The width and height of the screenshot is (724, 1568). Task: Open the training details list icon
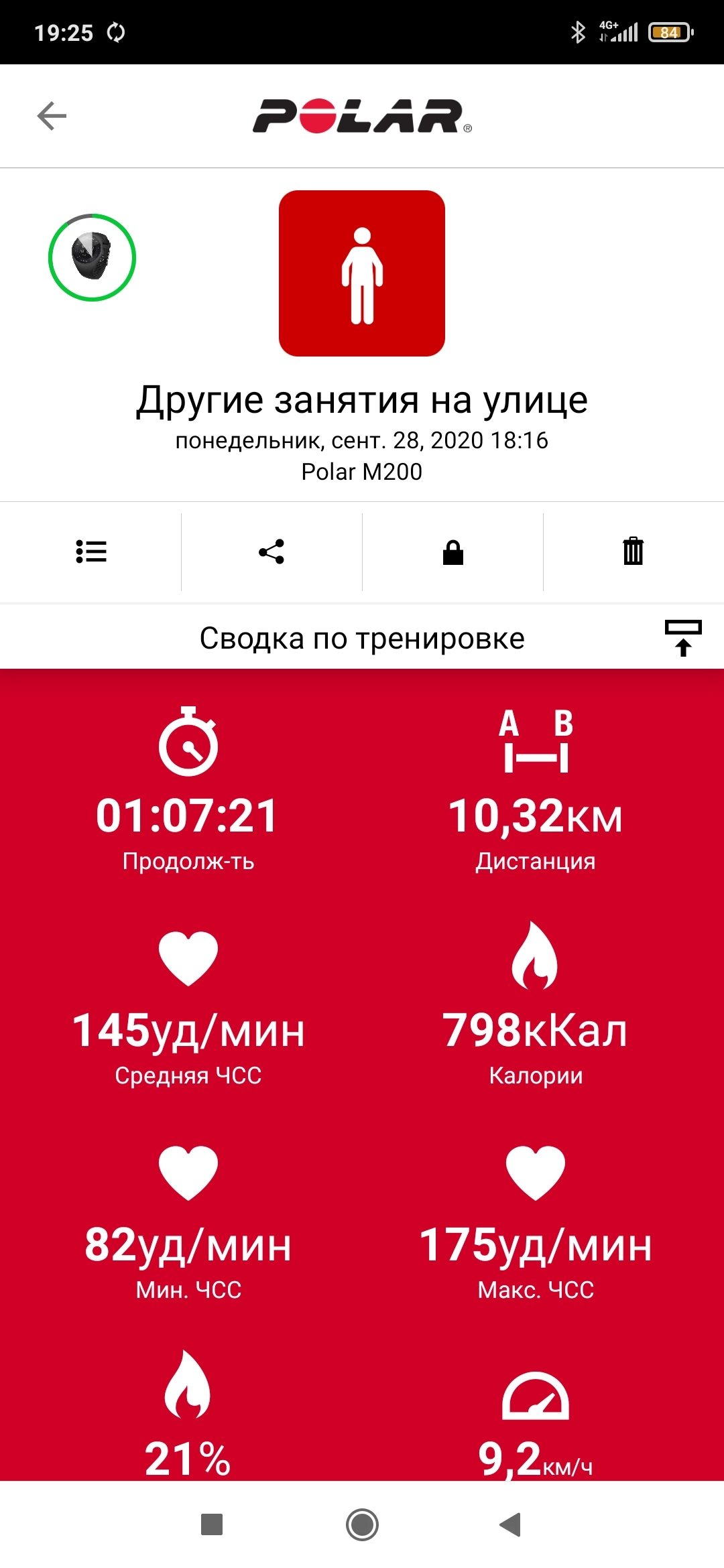click(x=91, y=552)
